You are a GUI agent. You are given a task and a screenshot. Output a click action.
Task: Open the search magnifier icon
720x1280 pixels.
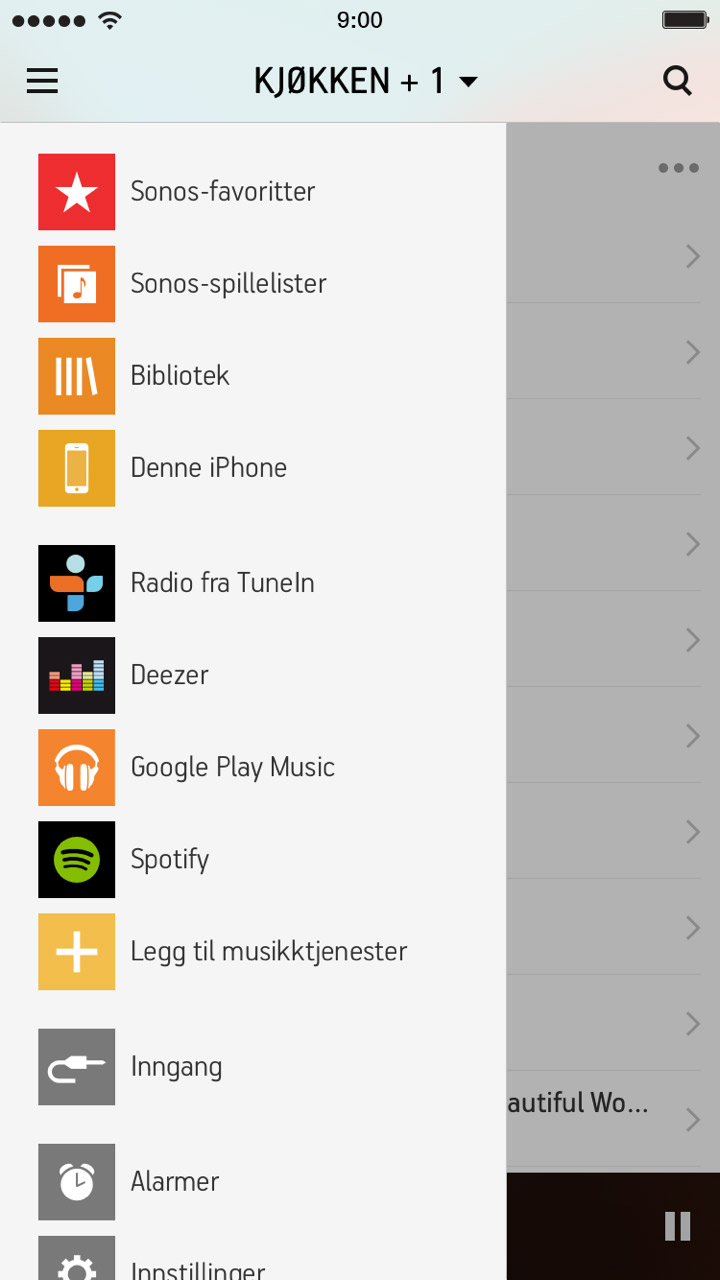click(x=678, y=81)
